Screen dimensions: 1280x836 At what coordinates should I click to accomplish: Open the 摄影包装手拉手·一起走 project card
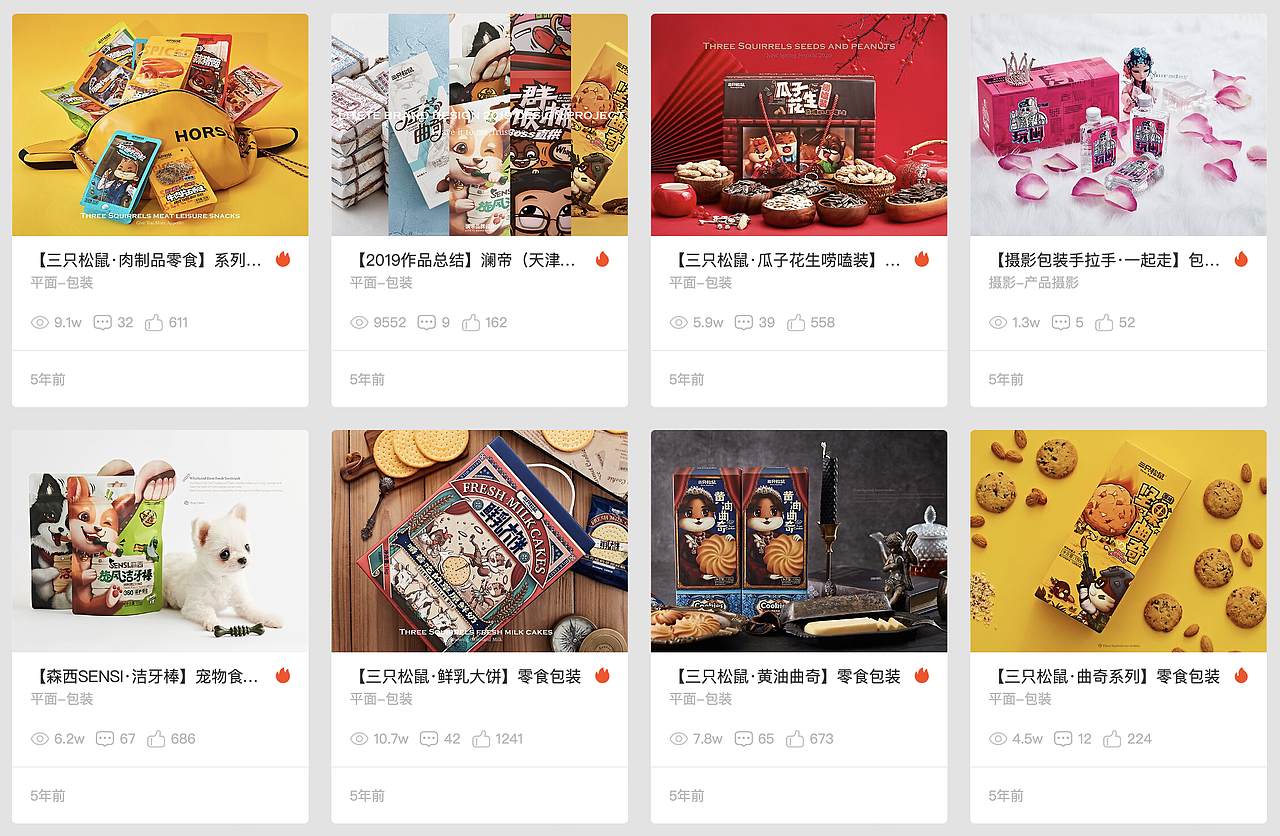pos(1118,125)
